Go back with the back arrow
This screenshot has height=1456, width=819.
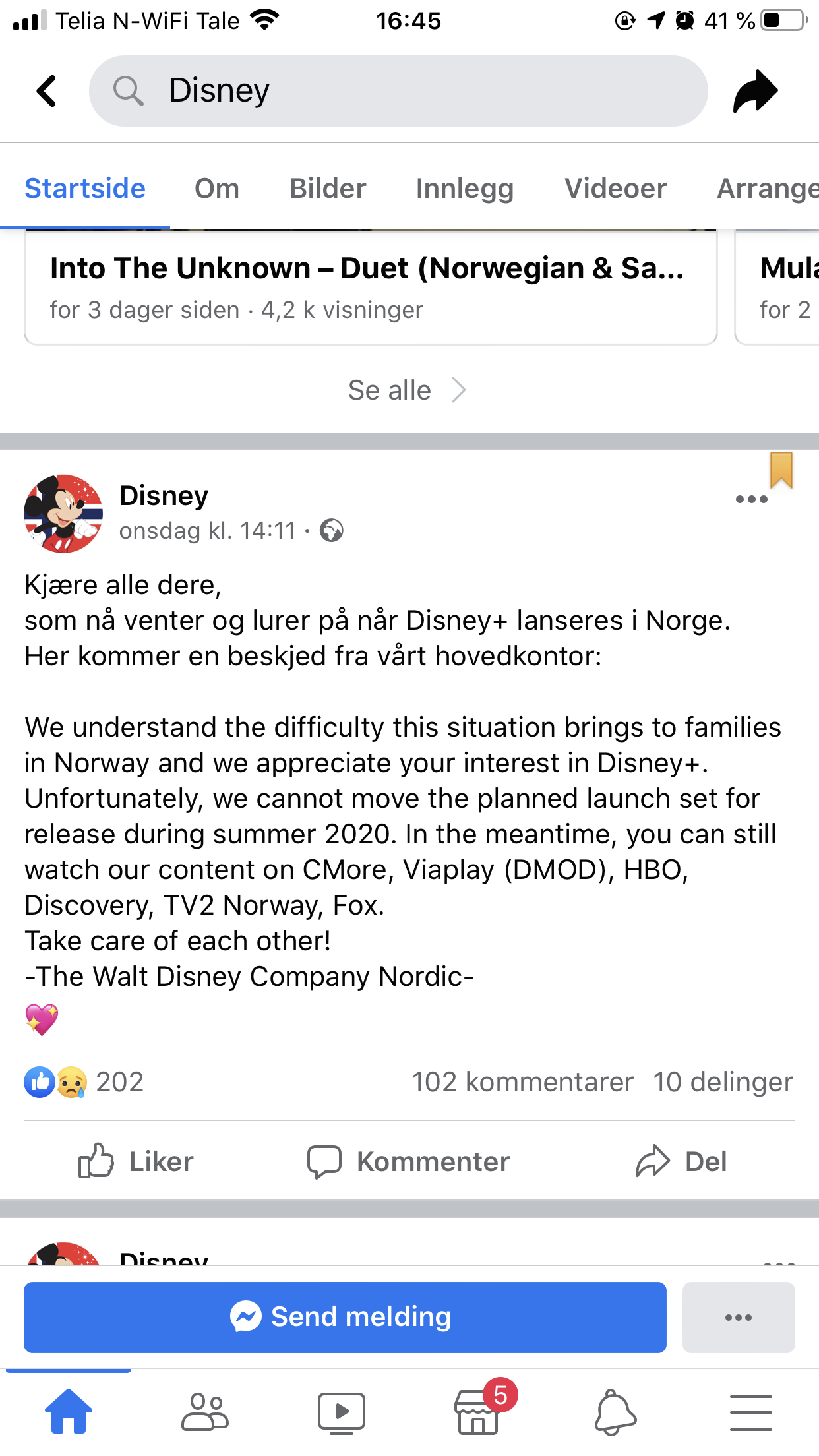[x=47, y=91]
